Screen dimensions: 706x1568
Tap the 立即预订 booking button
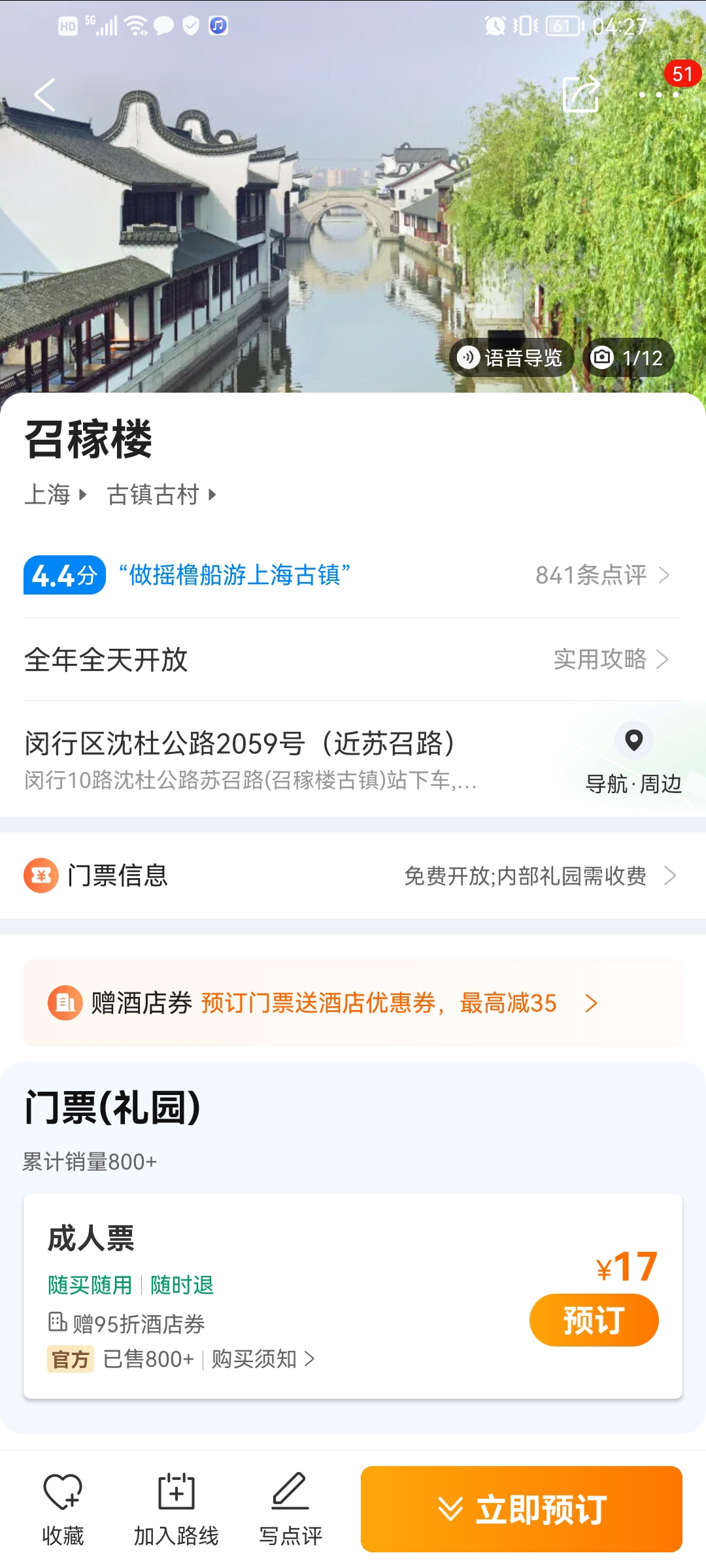(522, 1509)
